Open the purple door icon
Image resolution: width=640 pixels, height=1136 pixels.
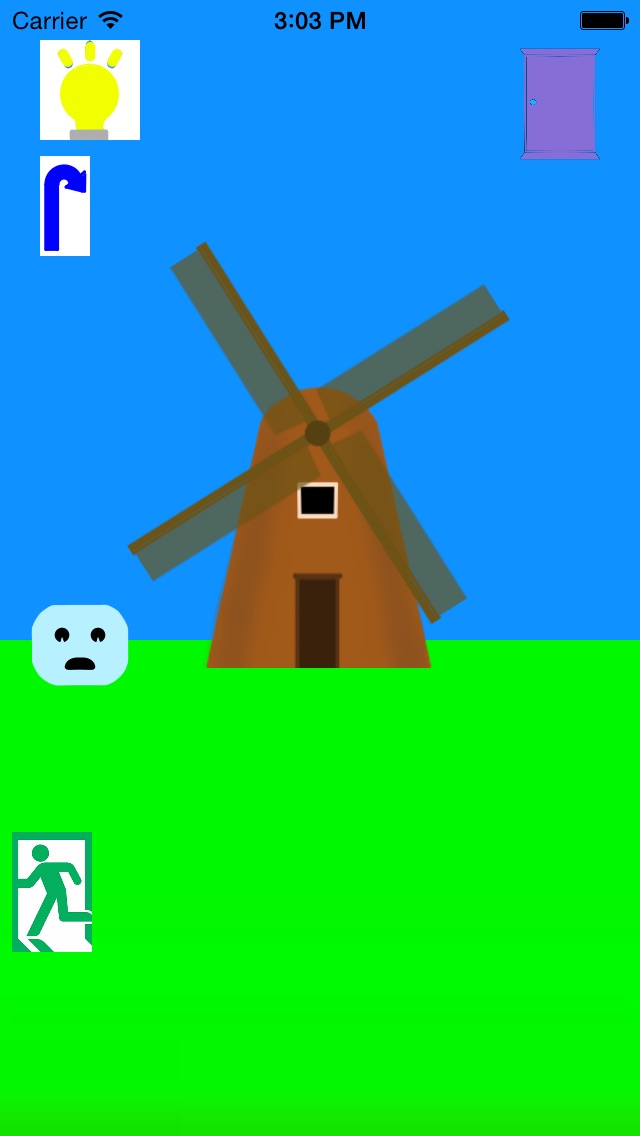point(560,104)
